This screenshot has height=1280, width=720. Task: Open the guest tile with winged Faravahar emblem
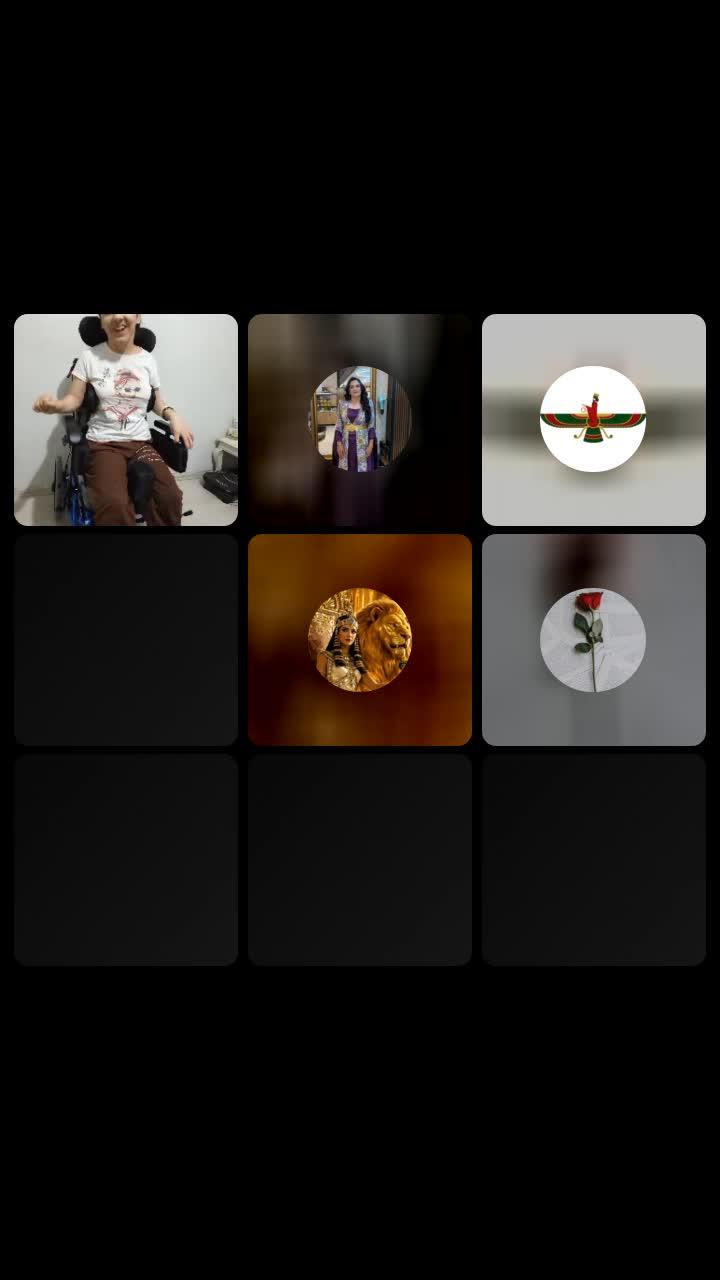tap(594, 420)
